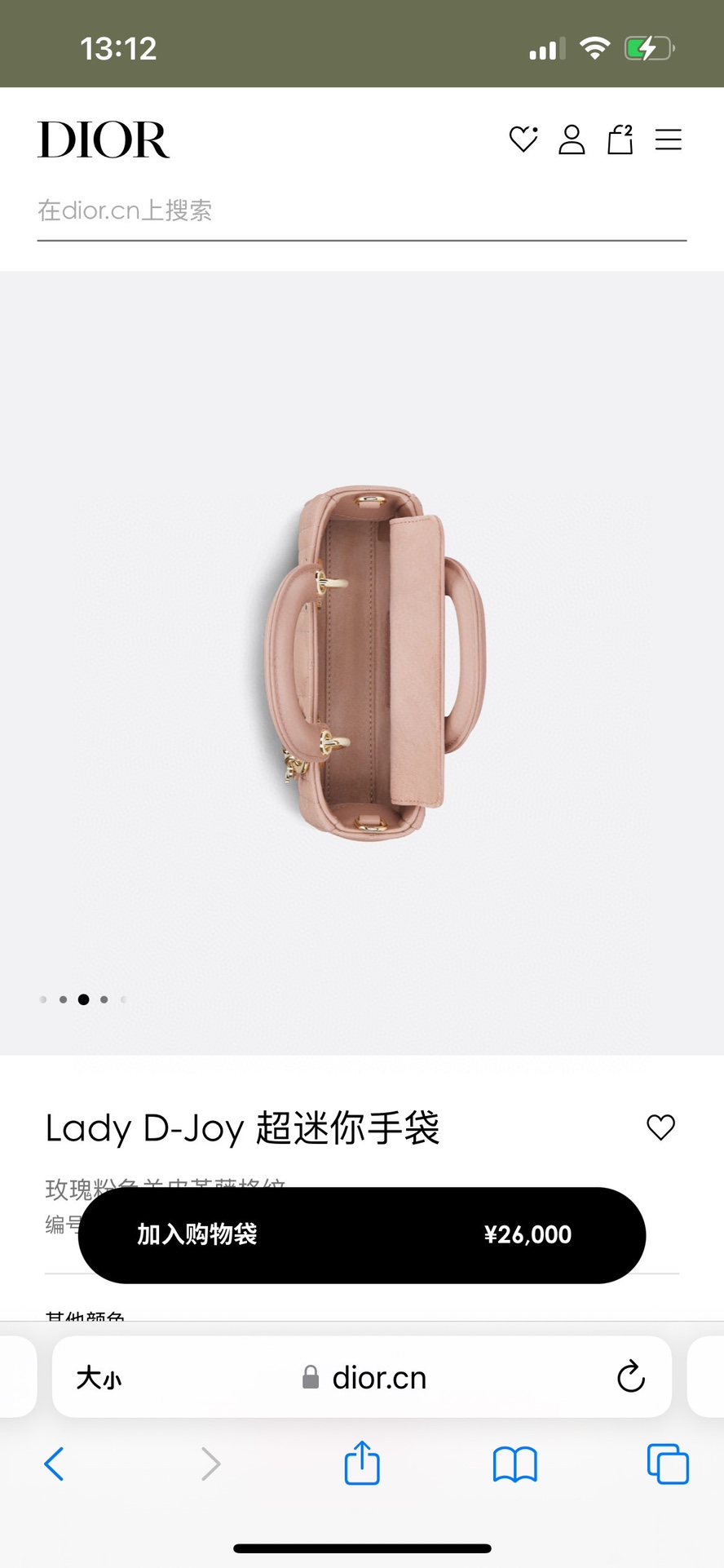This screenshot has width=724, height=1568.
Task: Open the hamburger menu
Action: 668,140
